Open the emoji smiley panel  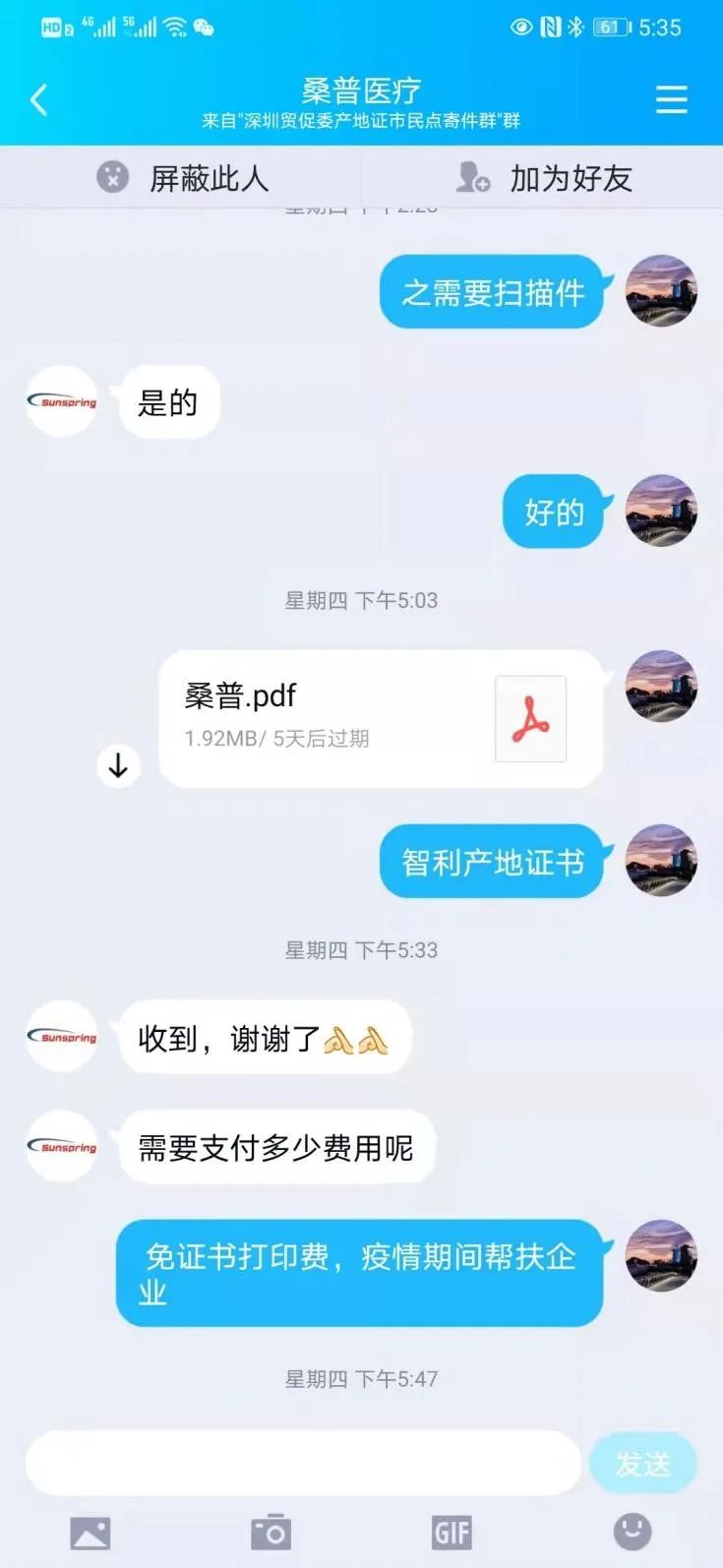click(633, 1531)
